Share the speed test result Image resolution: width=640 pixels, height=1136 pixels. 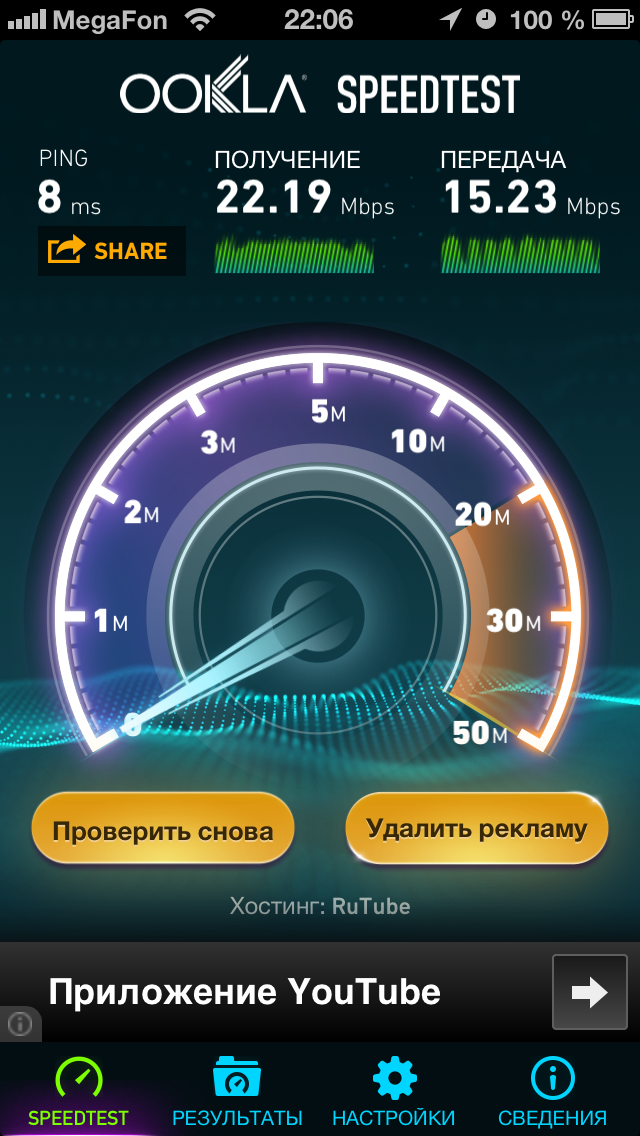click(x=111, y=251)
